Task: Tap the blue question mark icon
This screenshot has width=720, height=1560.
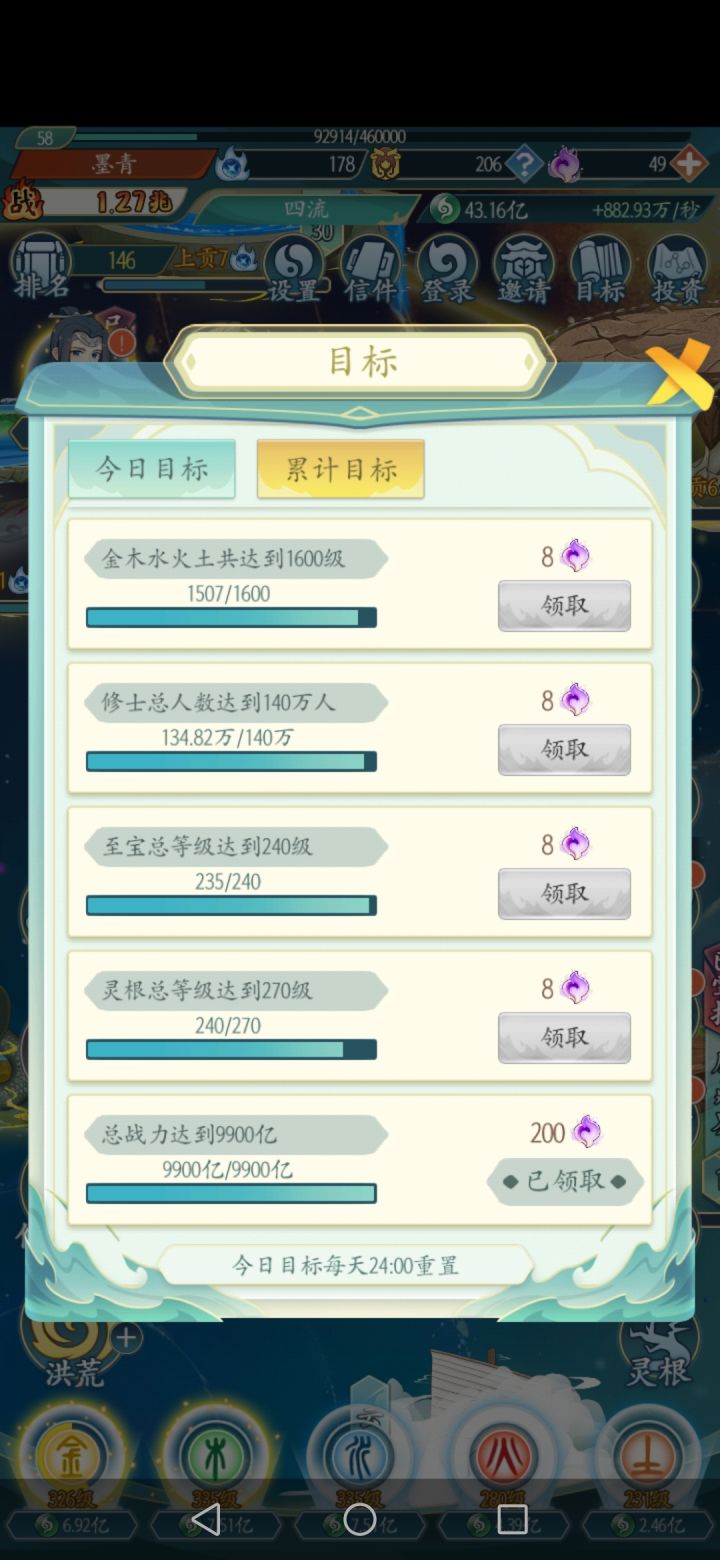Action: tap(523, 163)
